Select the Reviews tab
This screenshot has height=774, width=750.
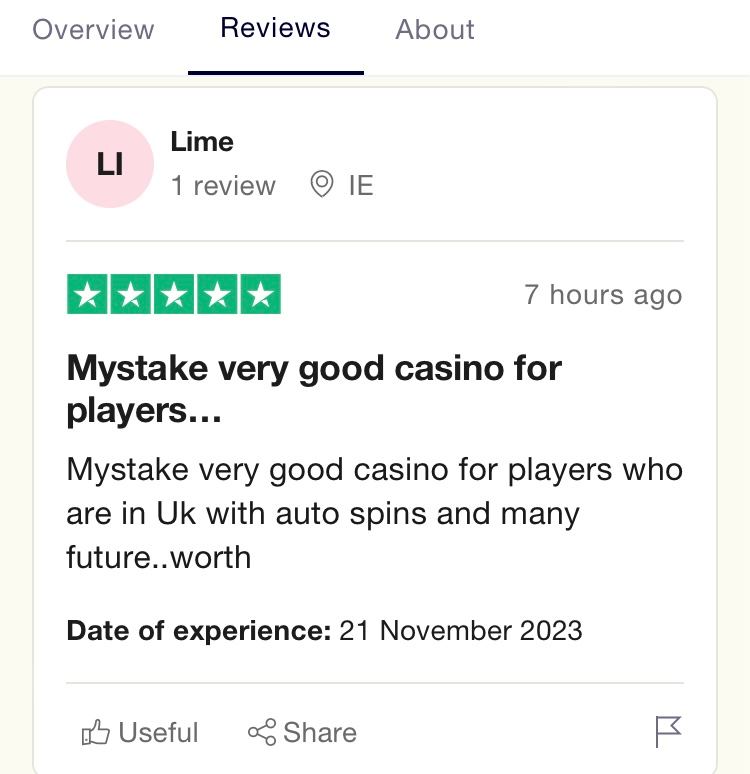[275, 28]
